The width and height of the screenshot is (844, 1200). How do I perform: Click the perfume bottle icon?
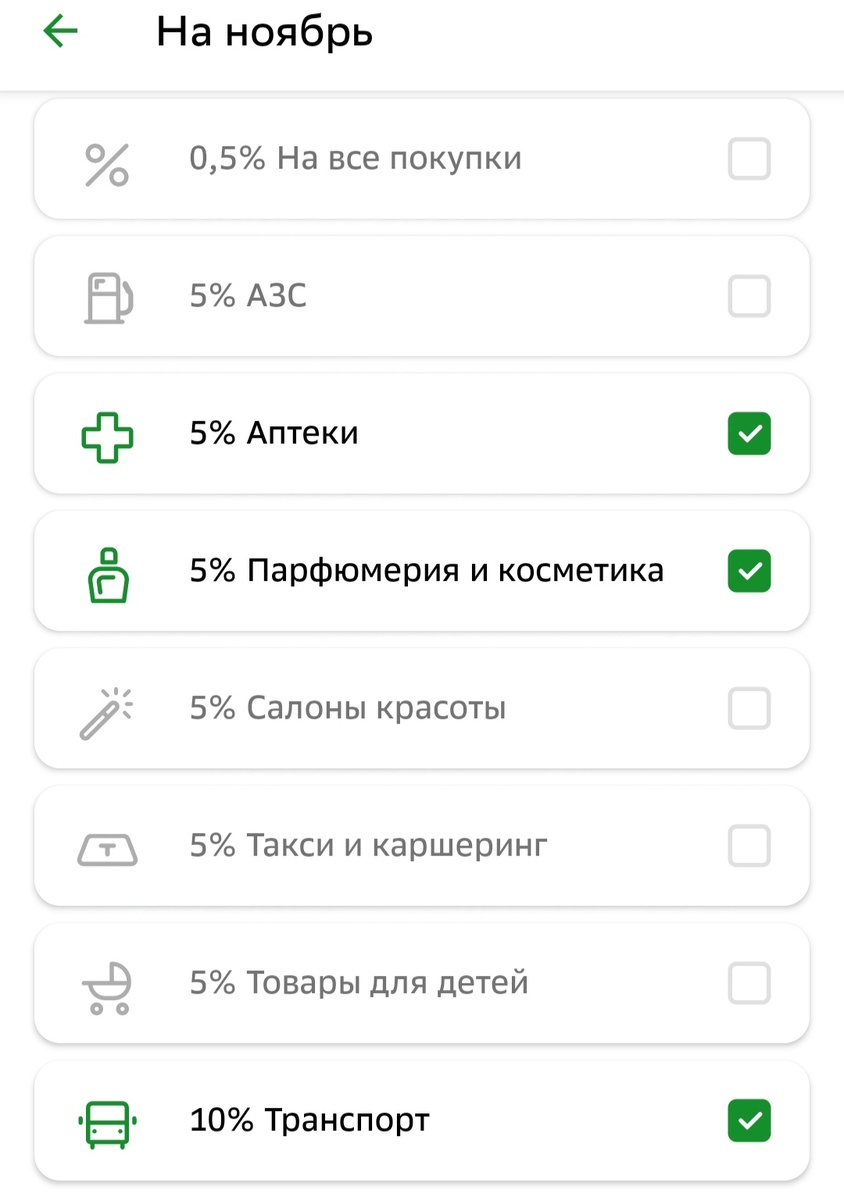pos(108,571)
